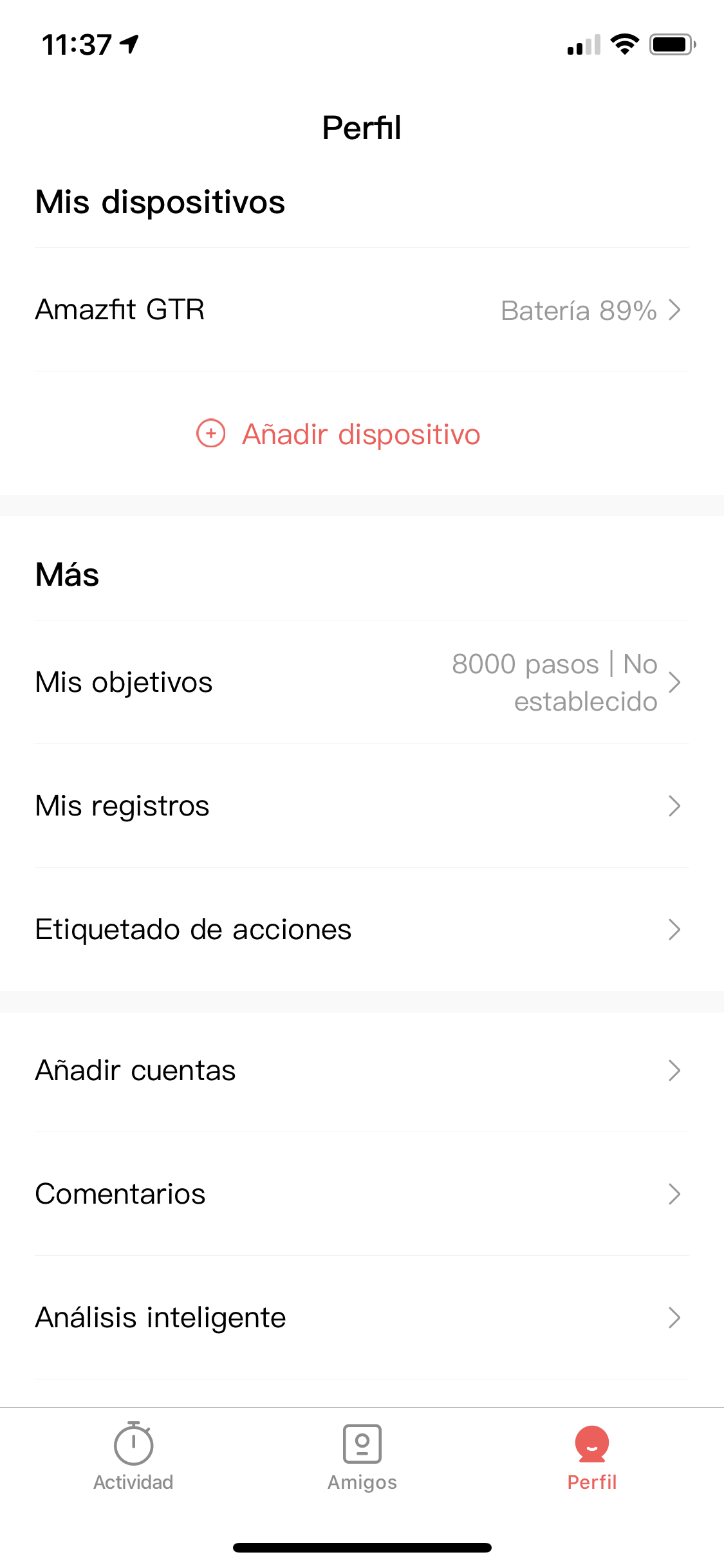
Task: Open Comentarios
Action: 120,1194
